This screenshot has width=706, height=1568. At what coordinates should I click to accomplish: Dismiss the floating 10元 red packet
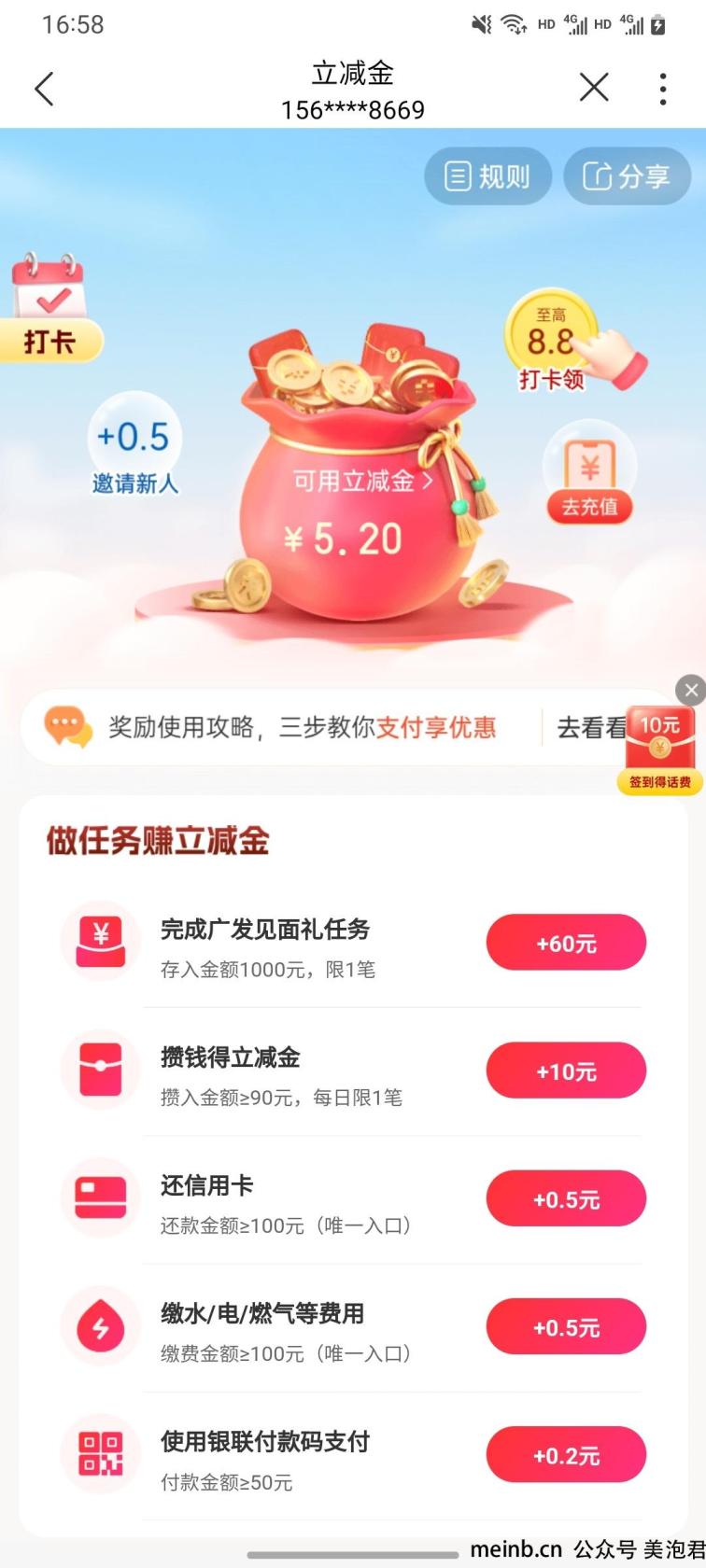pyautogui.click(x=690, y=691)
